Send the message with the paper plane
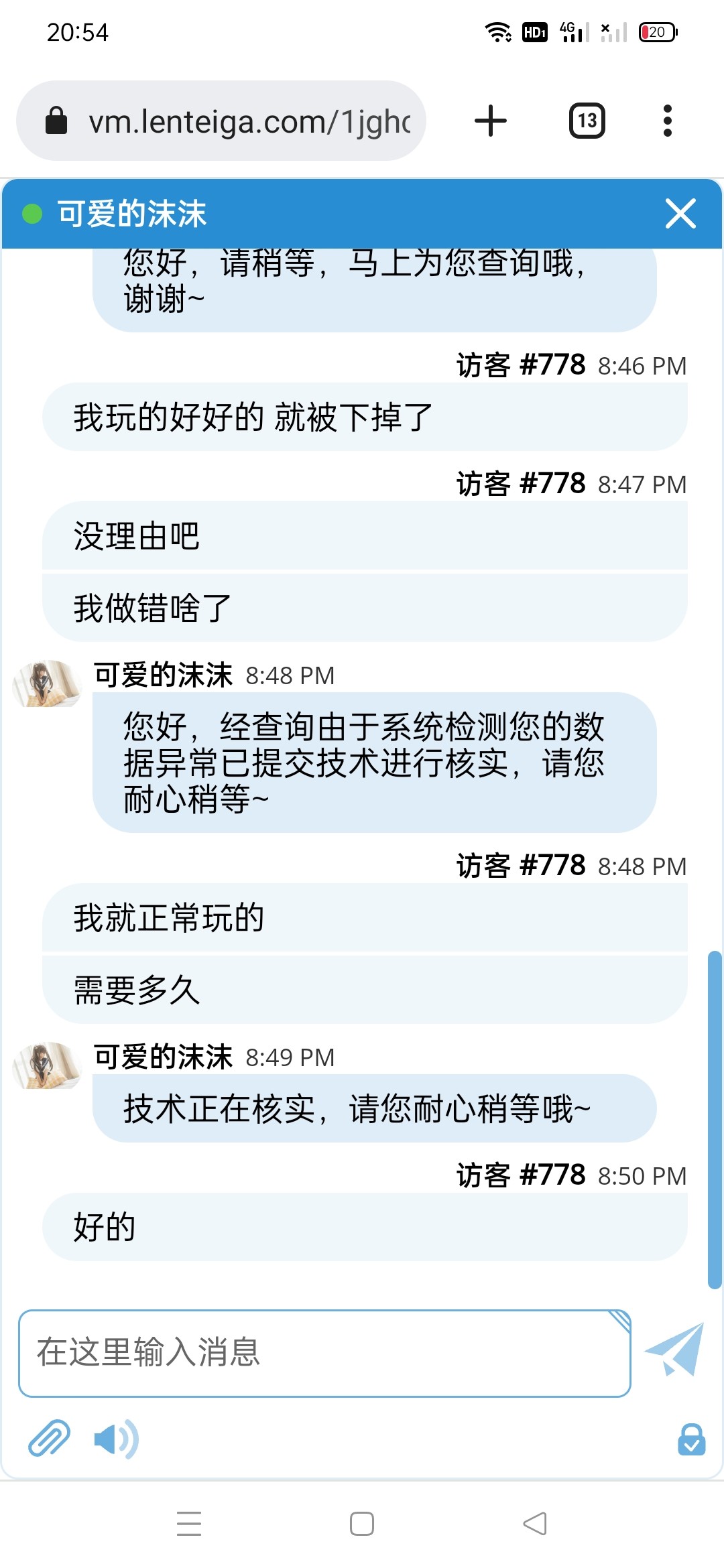 [x=675, y=1350]
